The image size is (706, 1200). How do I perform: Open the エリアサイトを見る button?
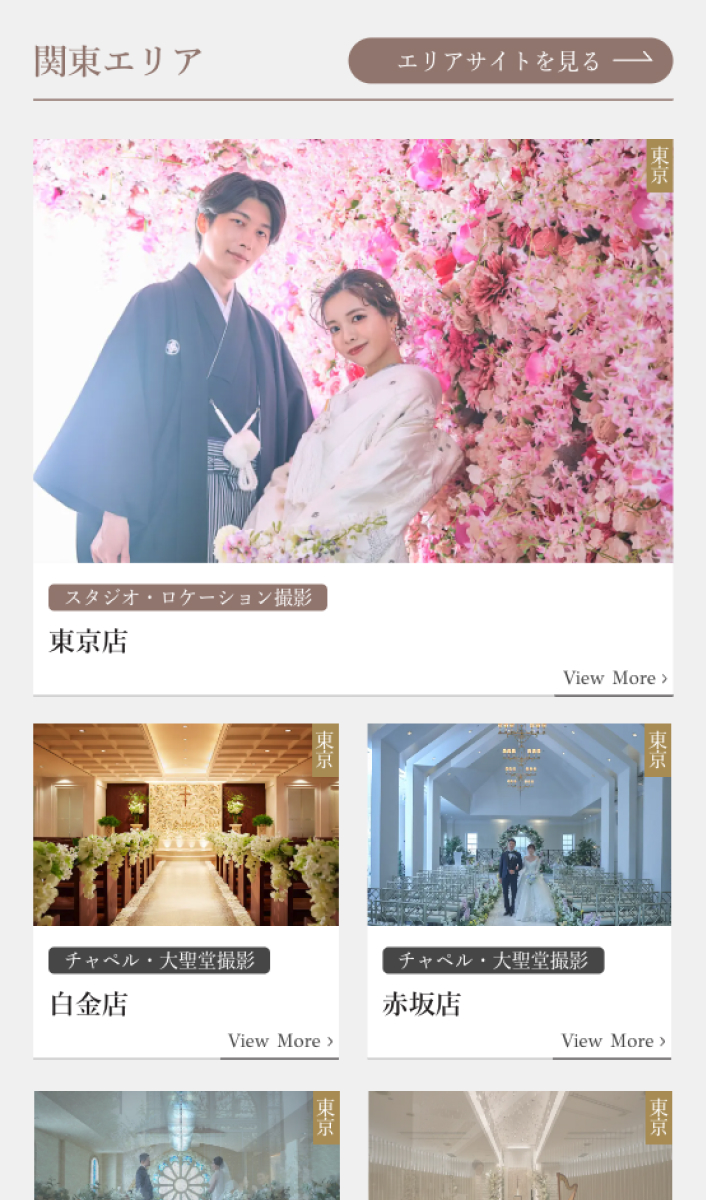point(510,61)
